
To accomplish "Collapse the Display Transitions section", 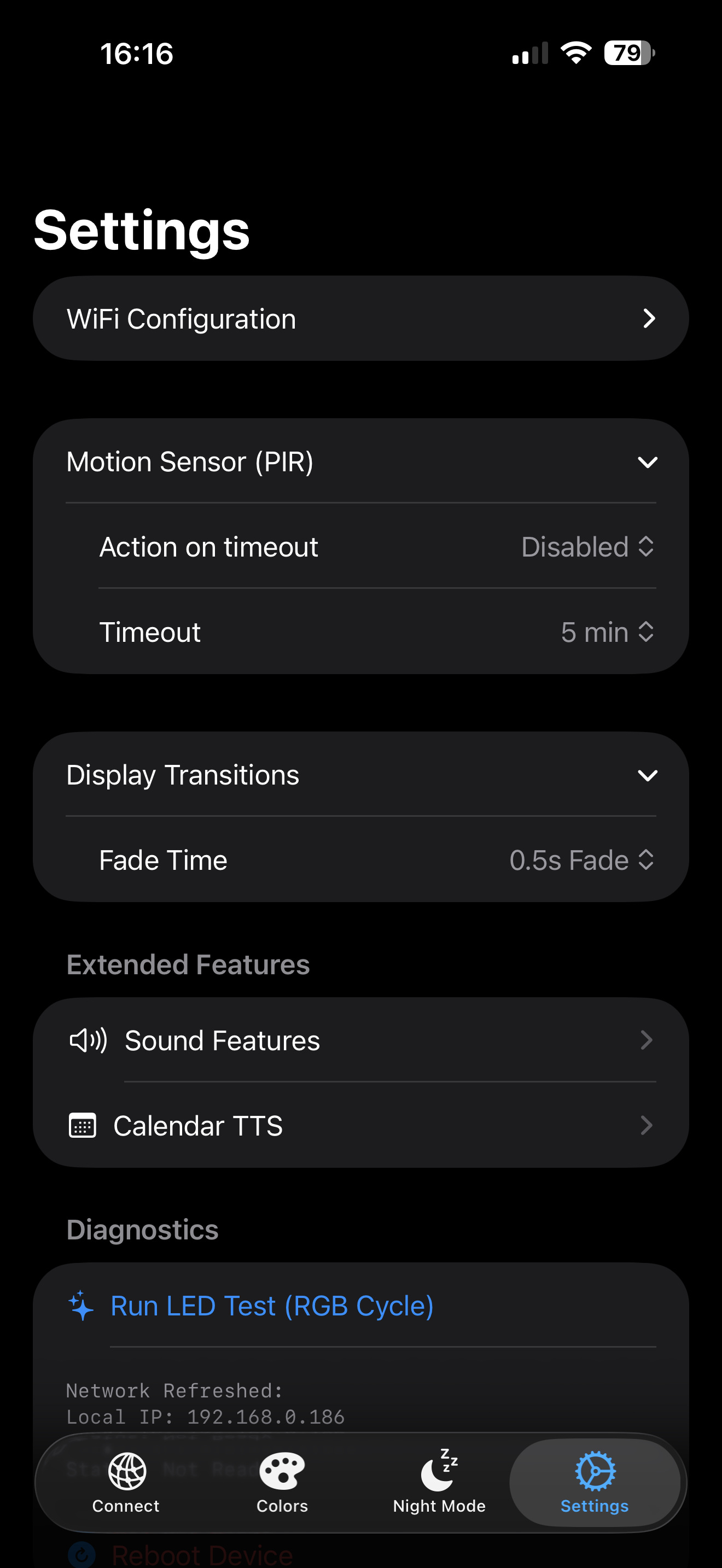I will 647,775.
